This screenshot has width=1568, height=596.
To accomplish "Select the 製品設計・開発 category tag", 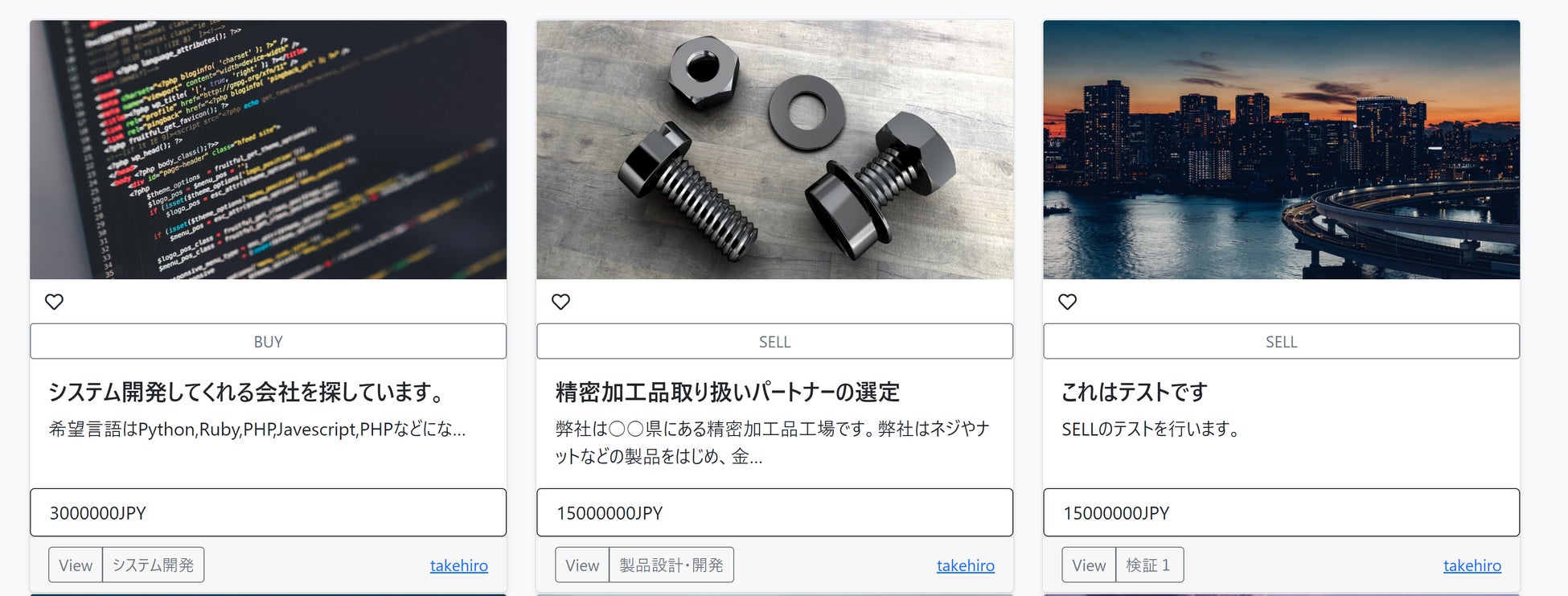I will 671,565.
